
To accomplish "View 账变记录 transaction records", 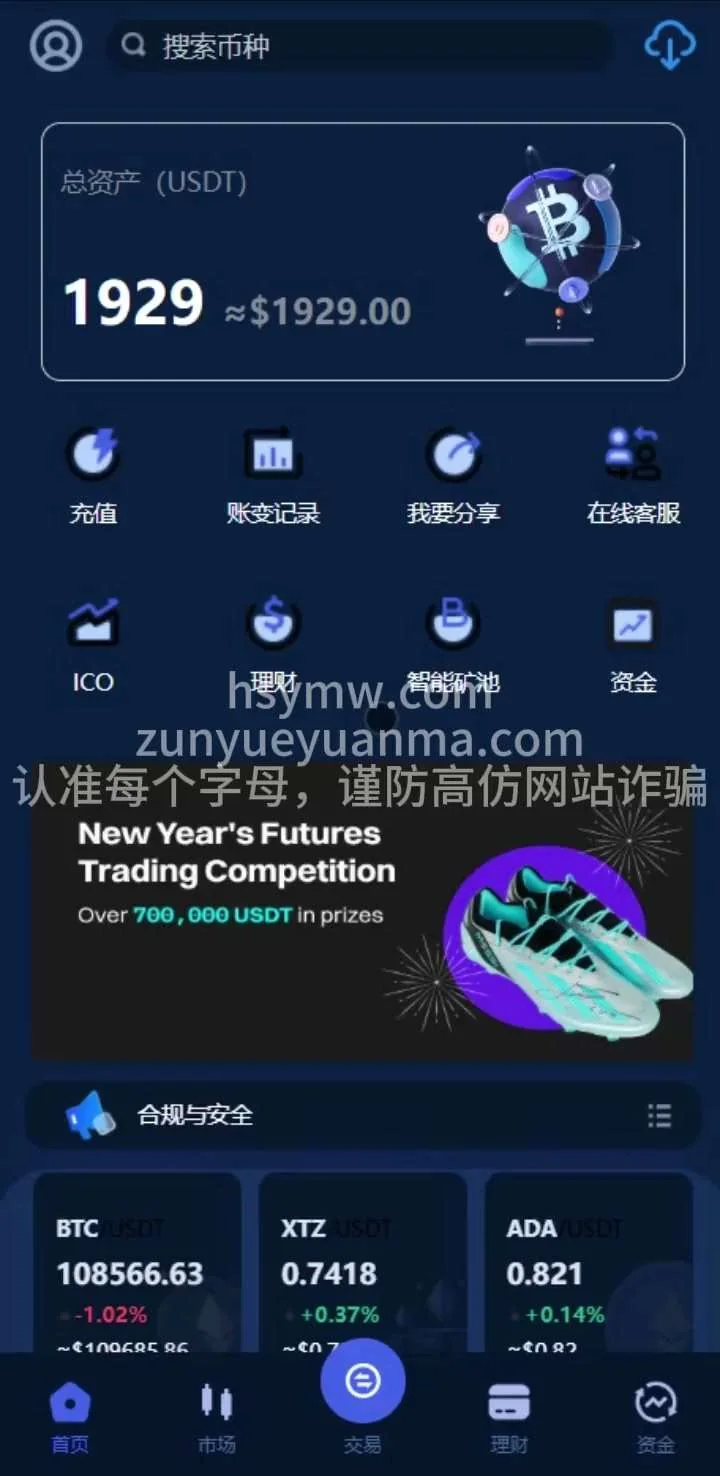I will [x=273, y=476].
